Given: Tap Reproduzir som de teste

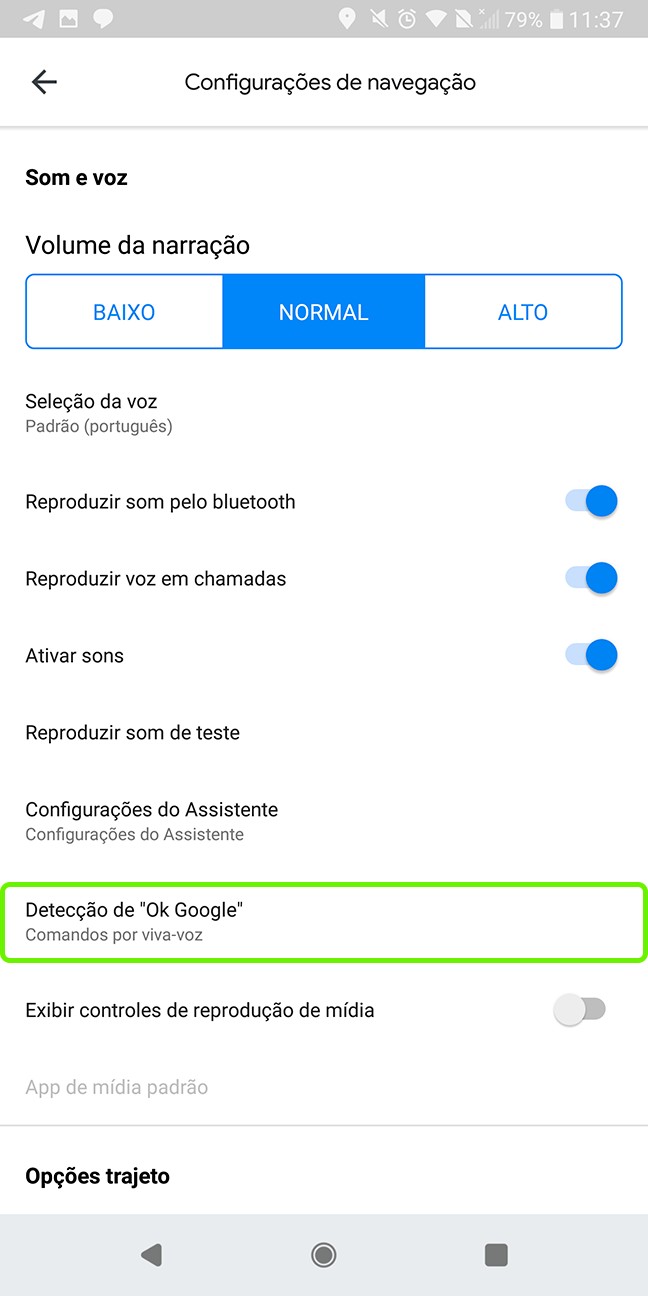Looking at the screenshot, I should tap(133, 733).
